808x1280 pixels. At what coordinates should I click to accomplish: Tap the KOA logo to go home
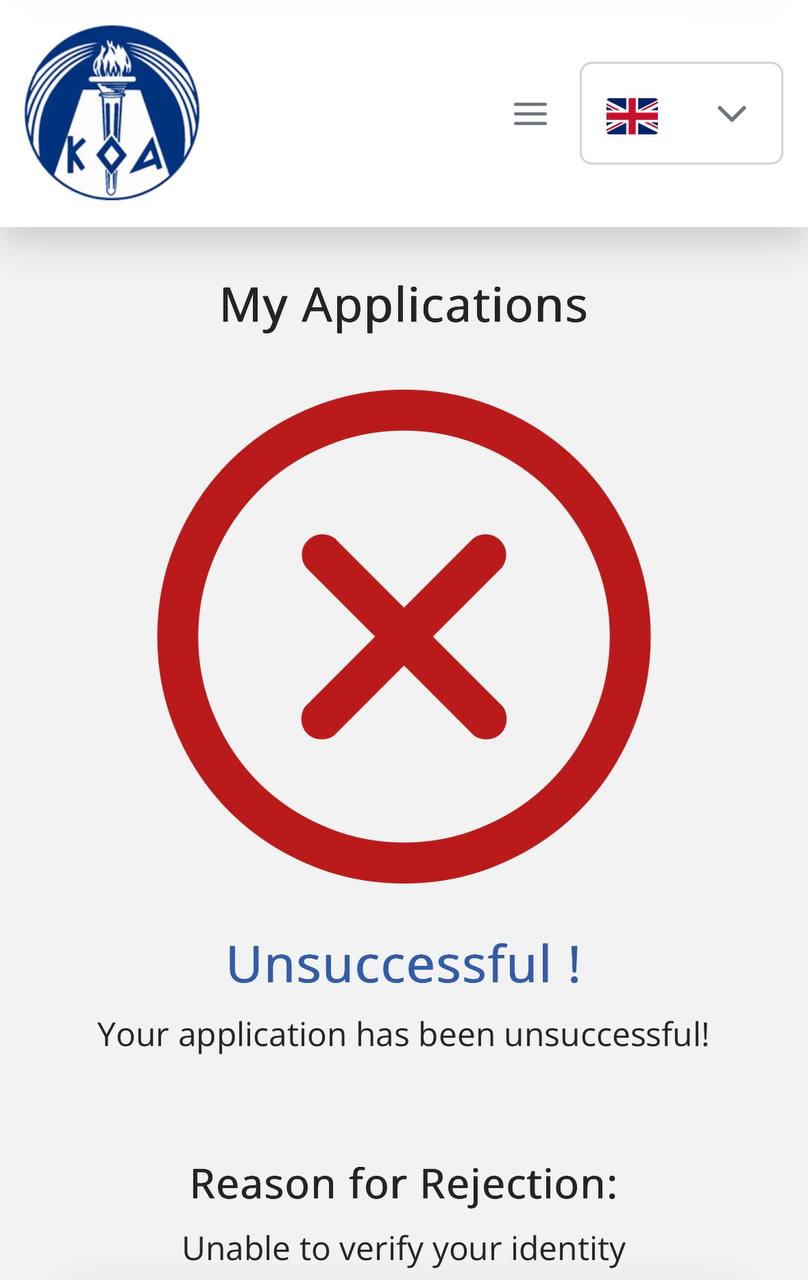click(112, 113)
